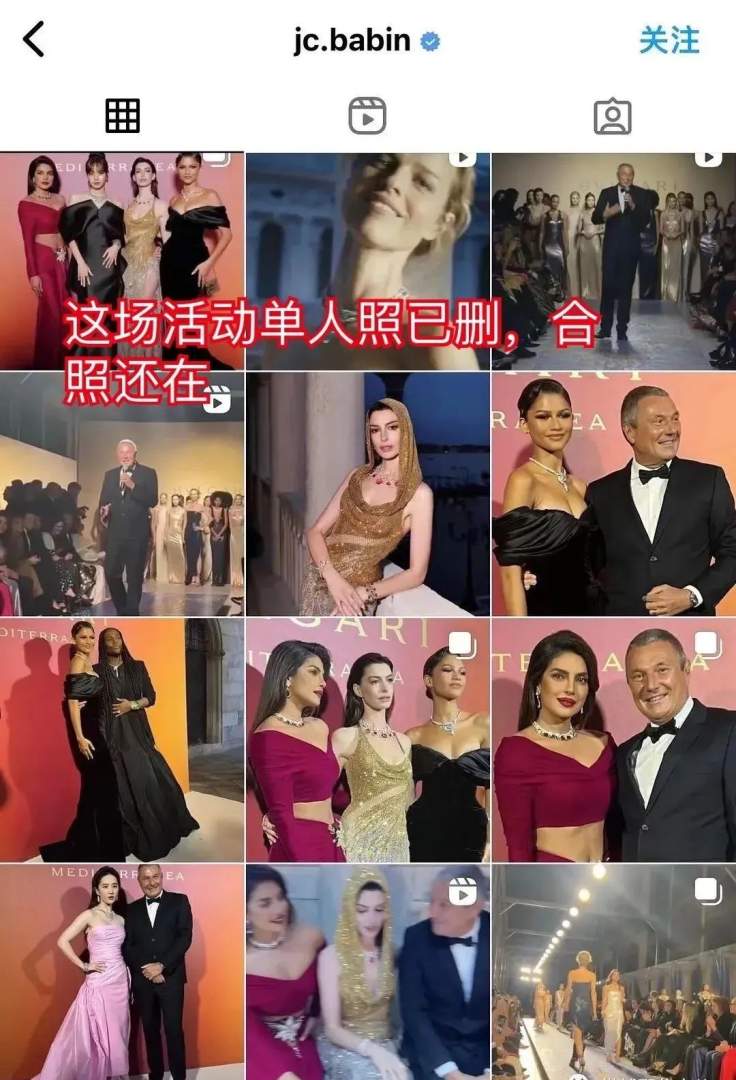Screen dimensions: 736x1080
Task: Follow jc.babin with the 关注 button
Action: click(x=669, y=40)
